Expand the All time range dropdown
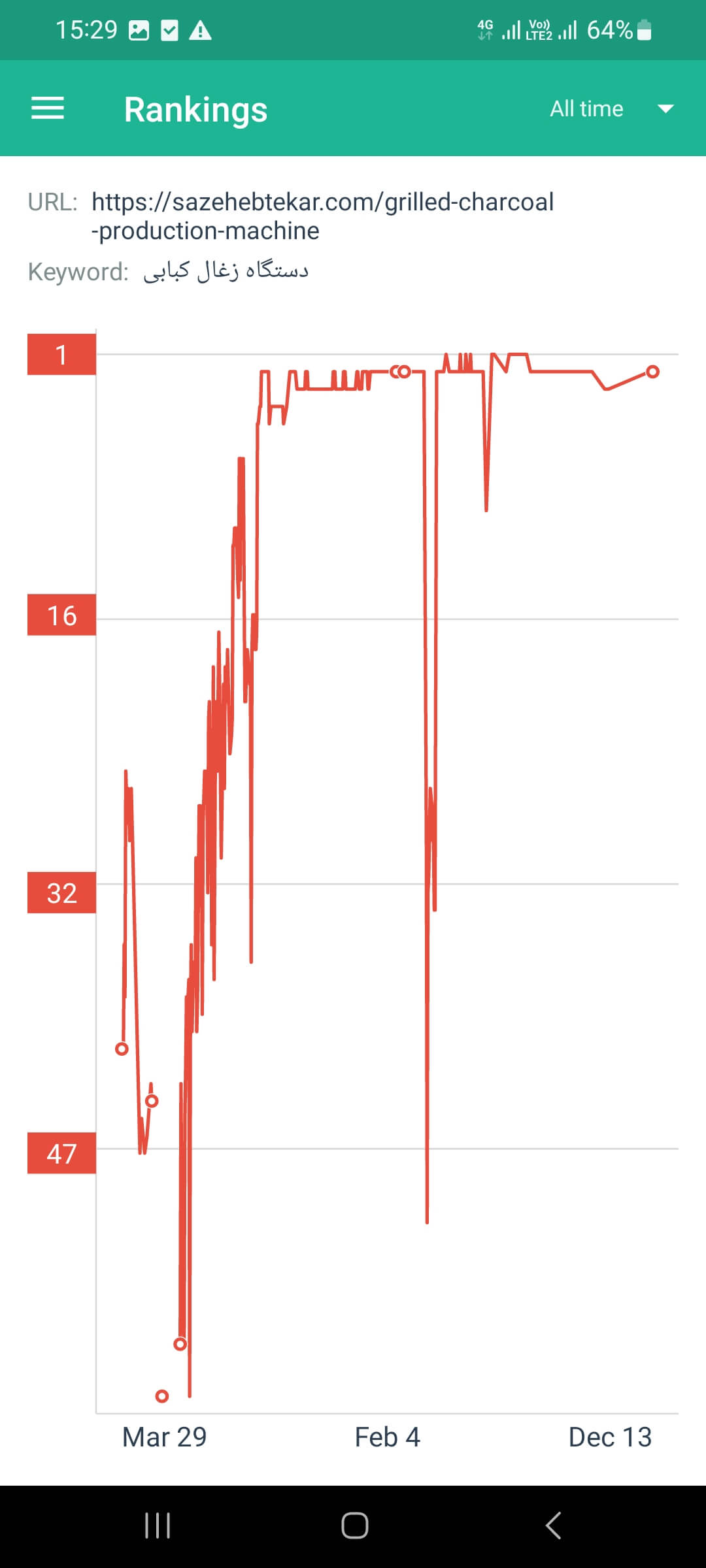 (611, 108)
